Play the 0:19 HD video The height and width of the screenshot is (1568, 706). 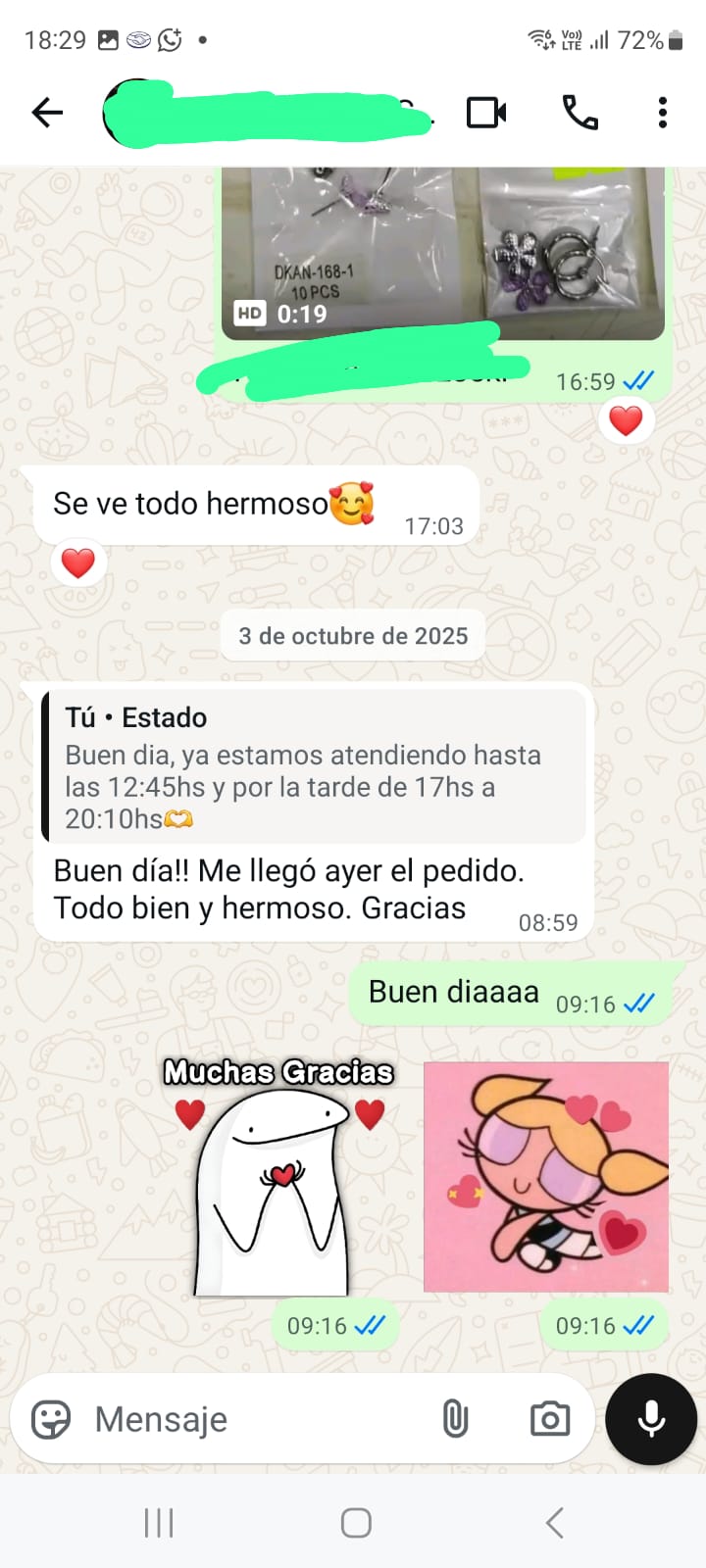pyautogui.click(x=443, y=255)
